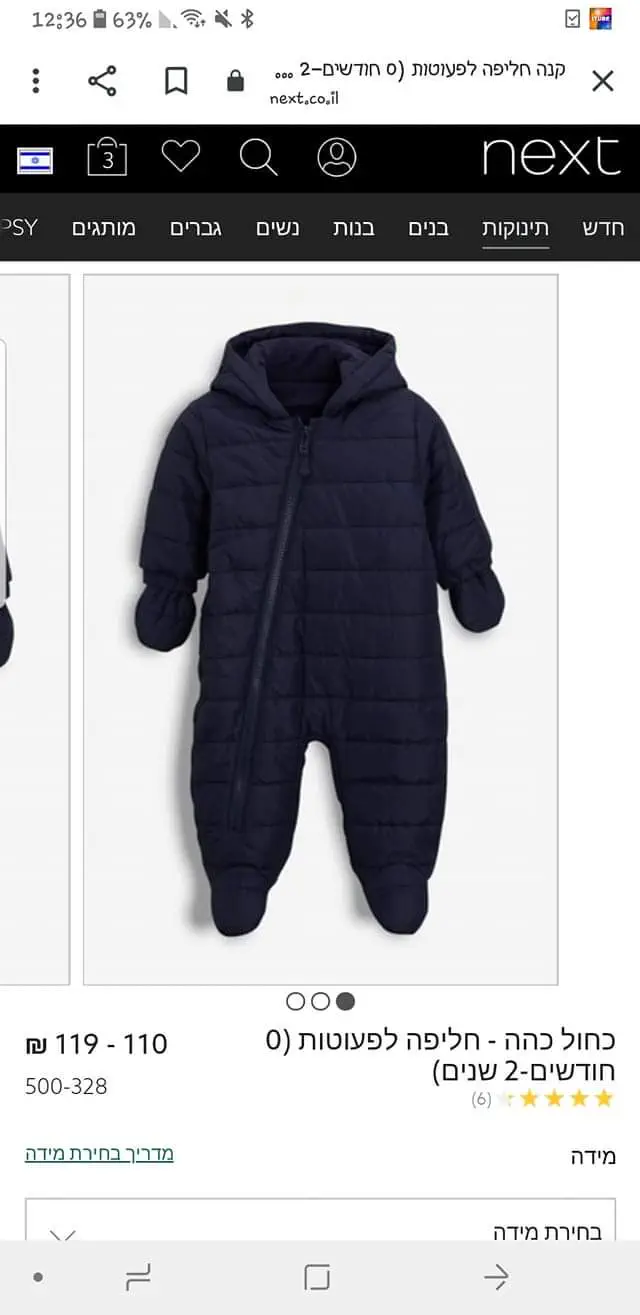Viewport: 640px width, 1315px height.
Task: Expand the בחירת מידה size dropdown
Action: point(320,1231)
